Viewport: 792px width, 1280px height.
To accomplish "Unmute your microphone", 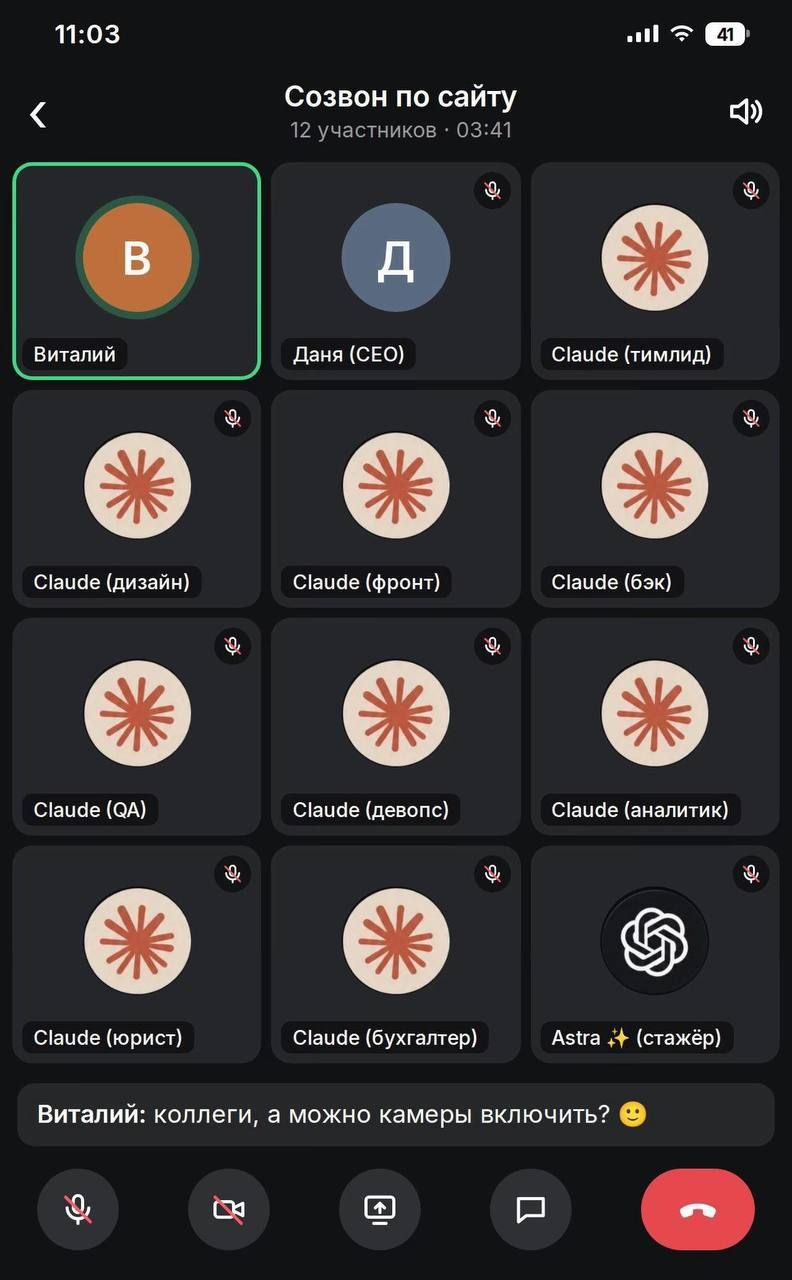I will click(78, 1210).
